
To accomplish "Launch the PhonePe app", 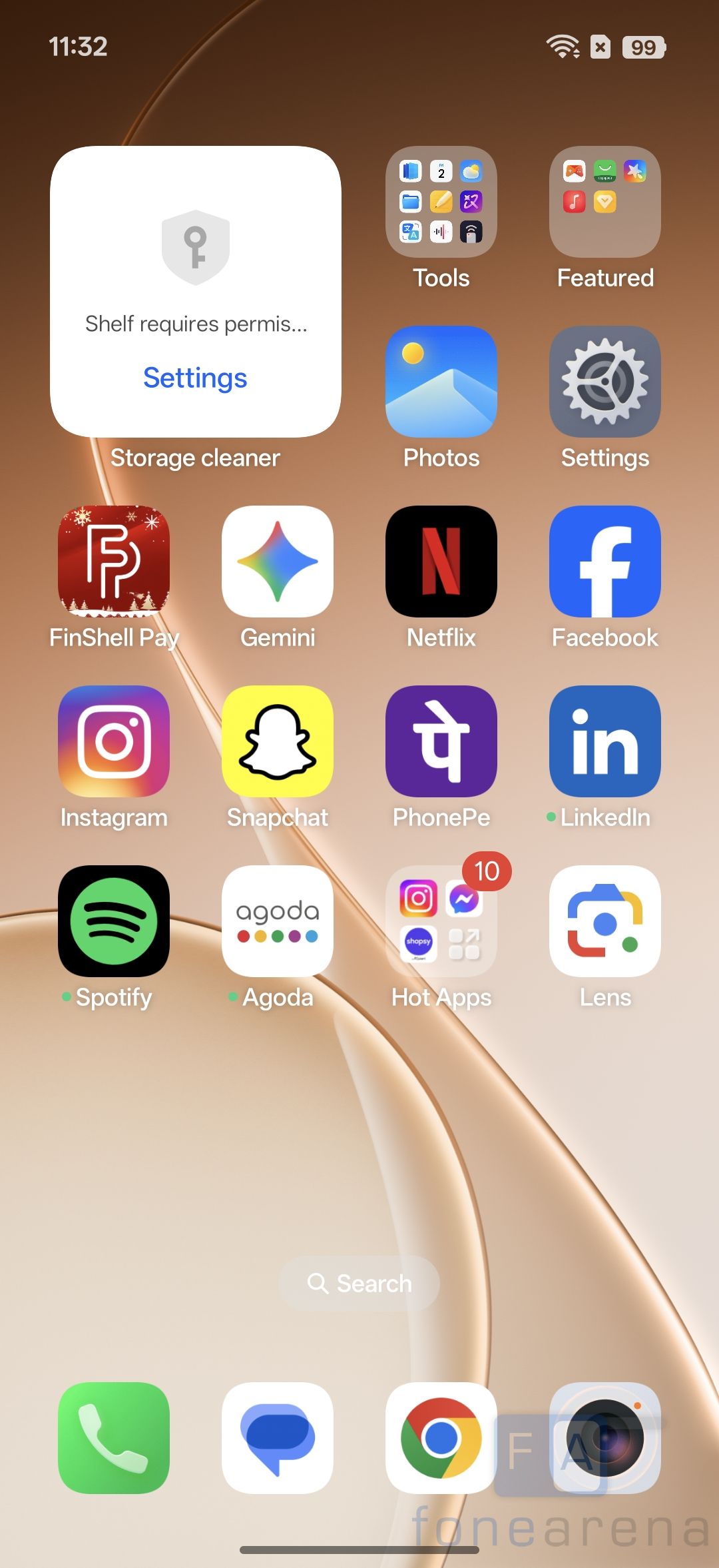I will pos(441,741).
